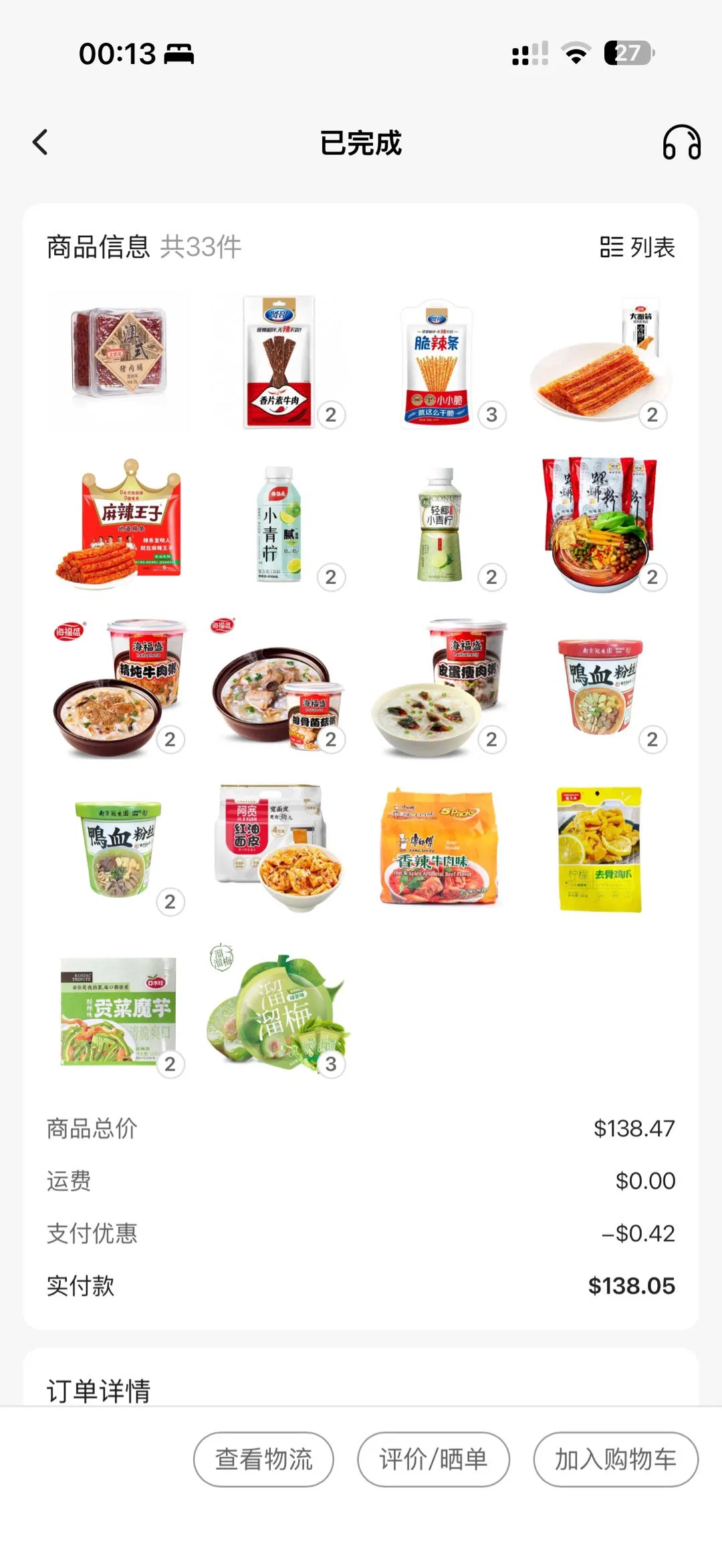Open the 脆辣条 snack item
722x1568 pixels.
point(438,362)
